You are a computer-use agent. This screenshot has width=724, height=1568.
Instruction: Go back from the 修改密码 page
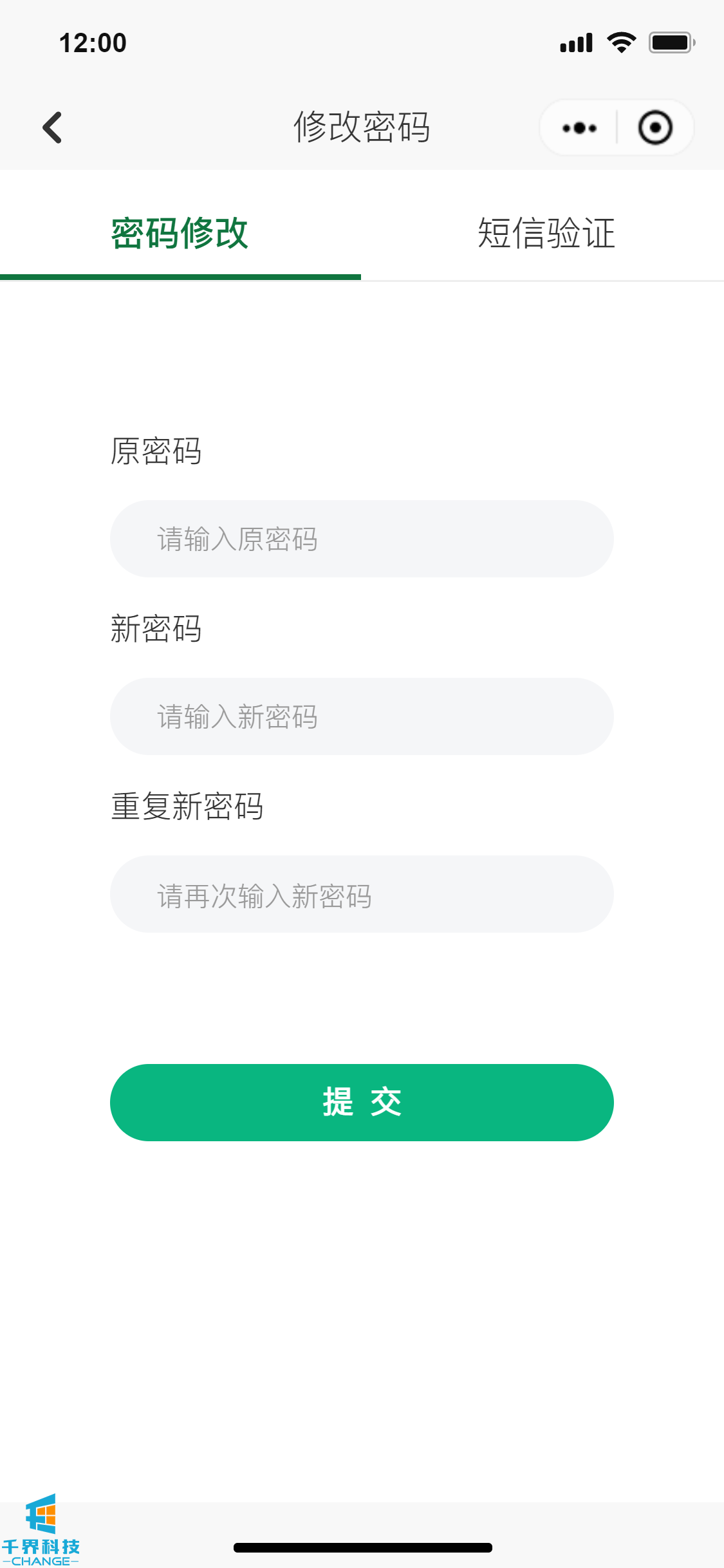click(x=52, y=127)
